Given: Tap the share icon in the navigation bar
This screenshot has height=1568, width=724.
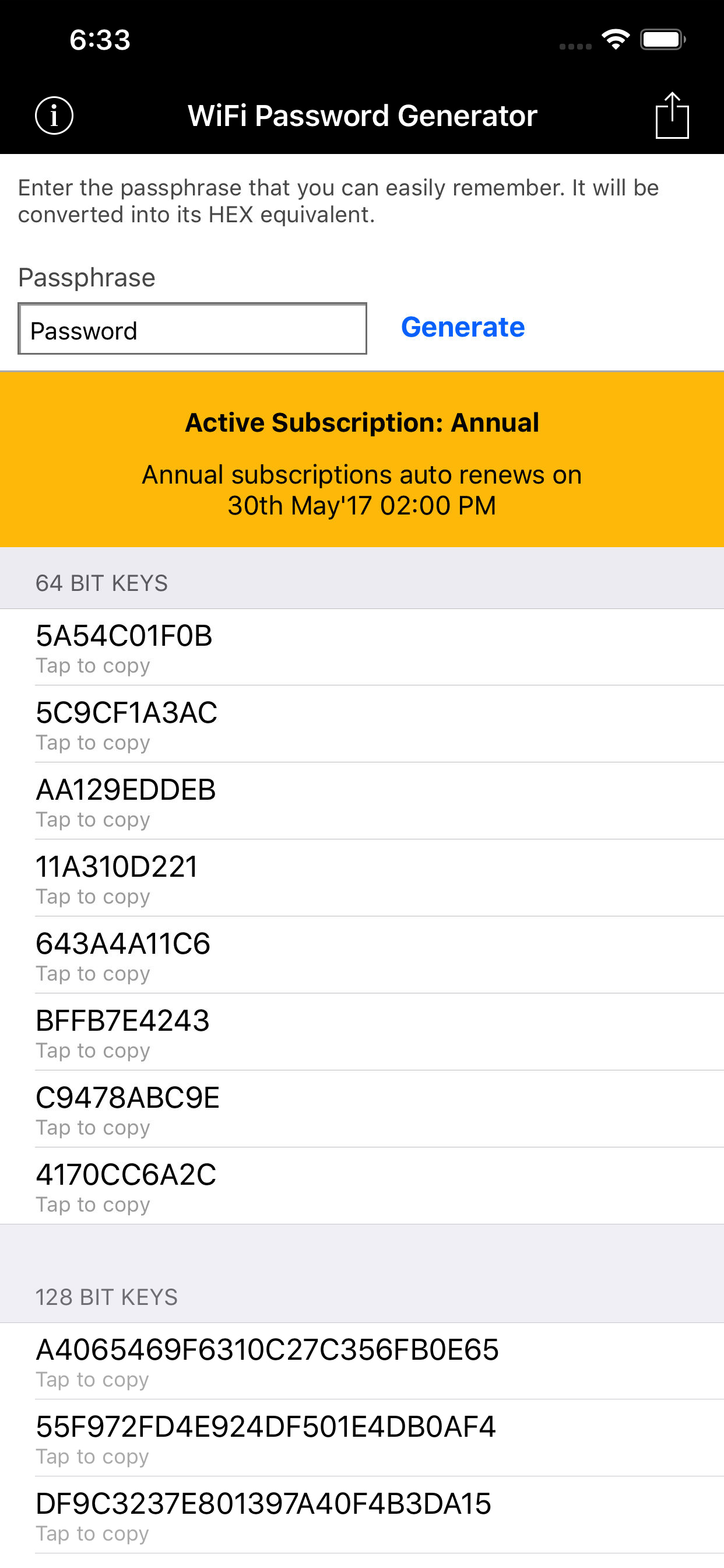Looking at the screenshot, I should pos(673,115).
